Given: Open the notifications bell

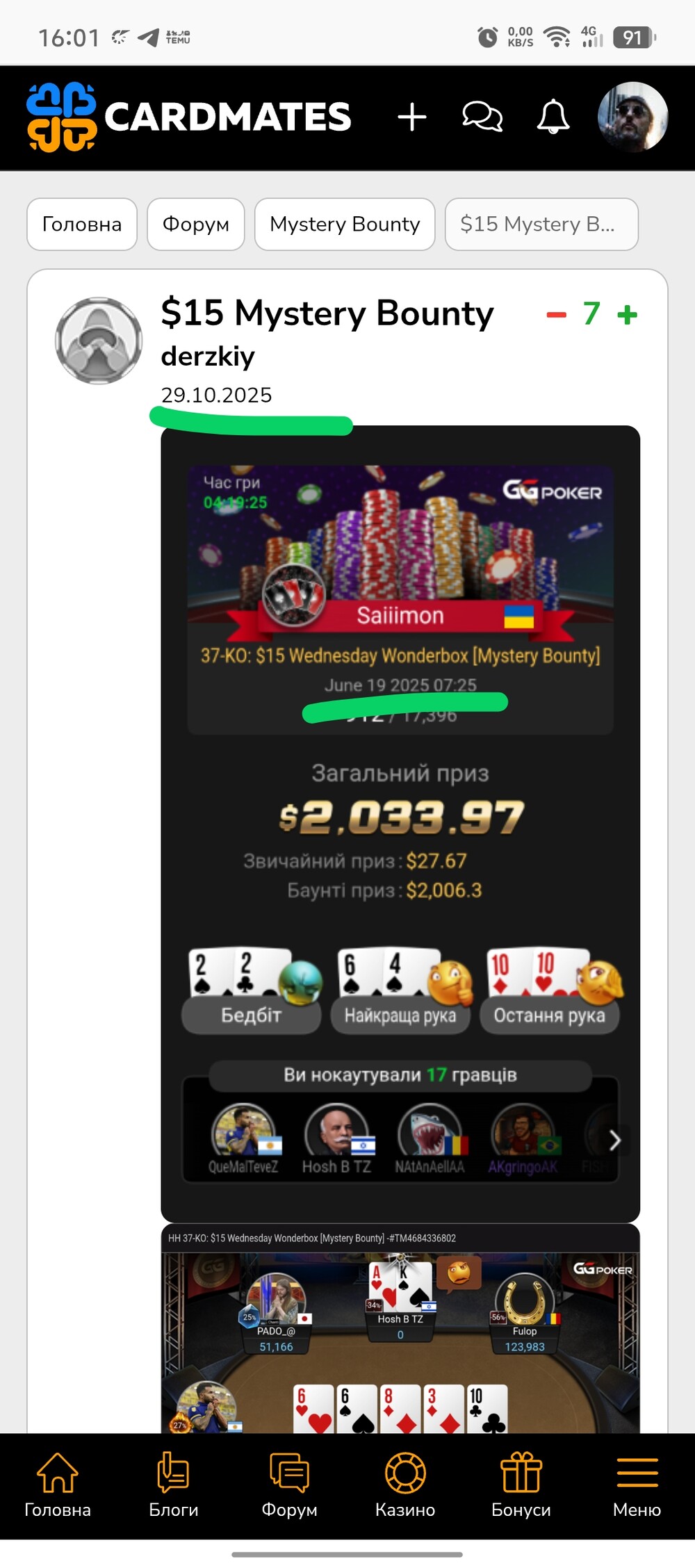Looking at the screenshot, I should [553, 117].
